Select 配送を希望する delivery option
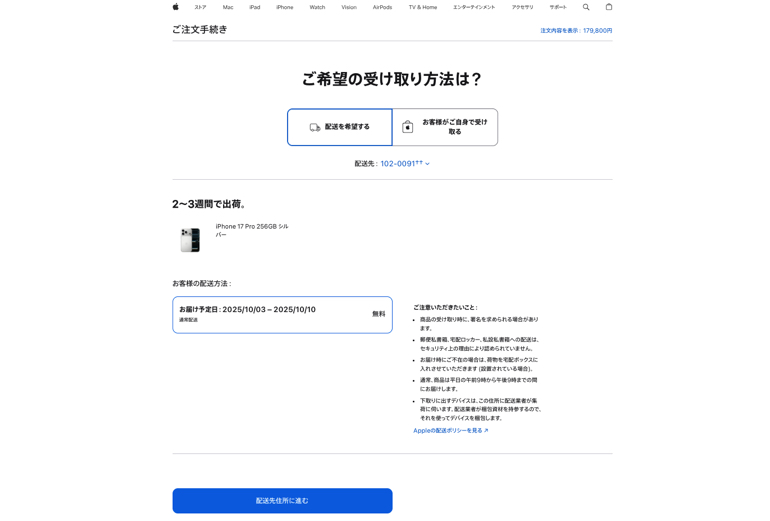770x521 pixels. [340, 127]
